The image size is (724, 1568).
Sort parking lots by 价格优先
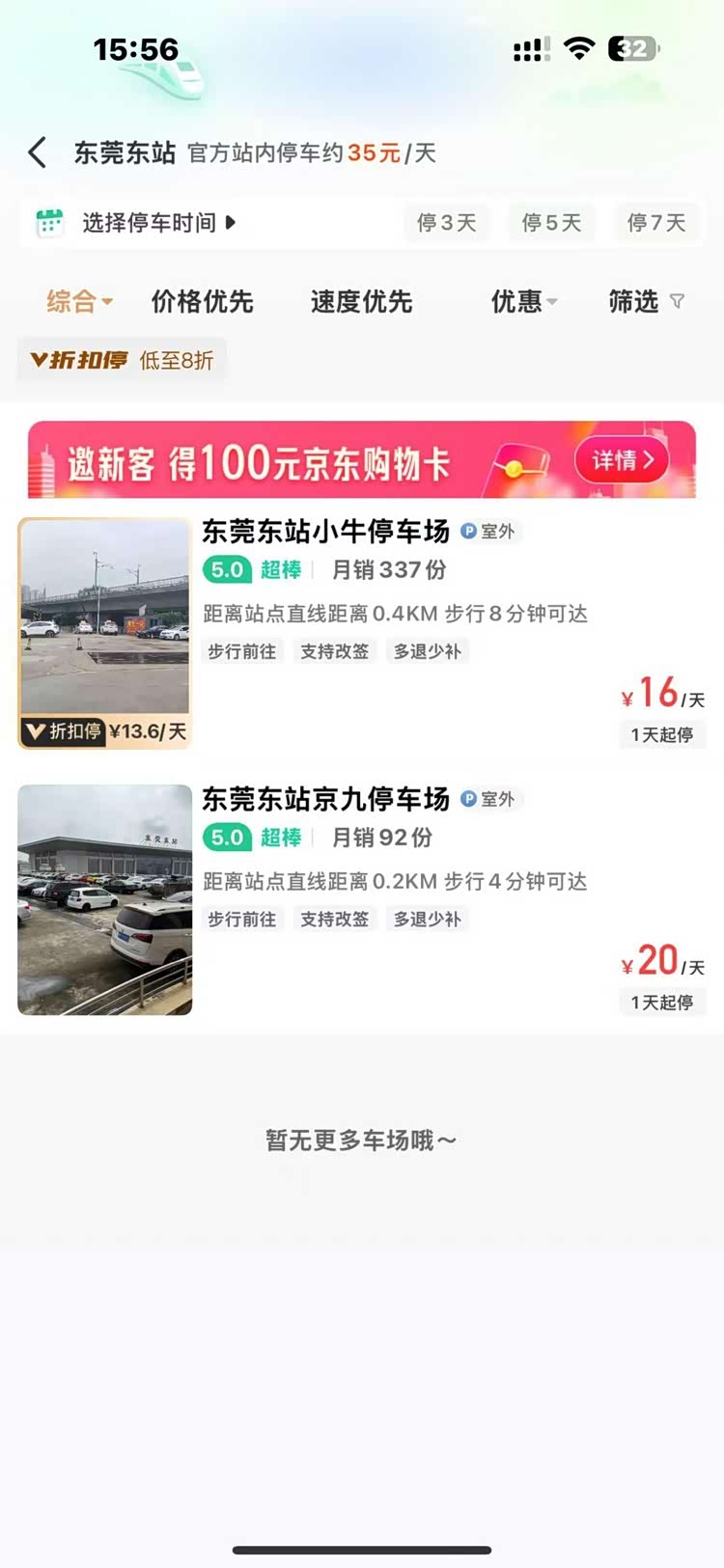[x=202, y=302]
